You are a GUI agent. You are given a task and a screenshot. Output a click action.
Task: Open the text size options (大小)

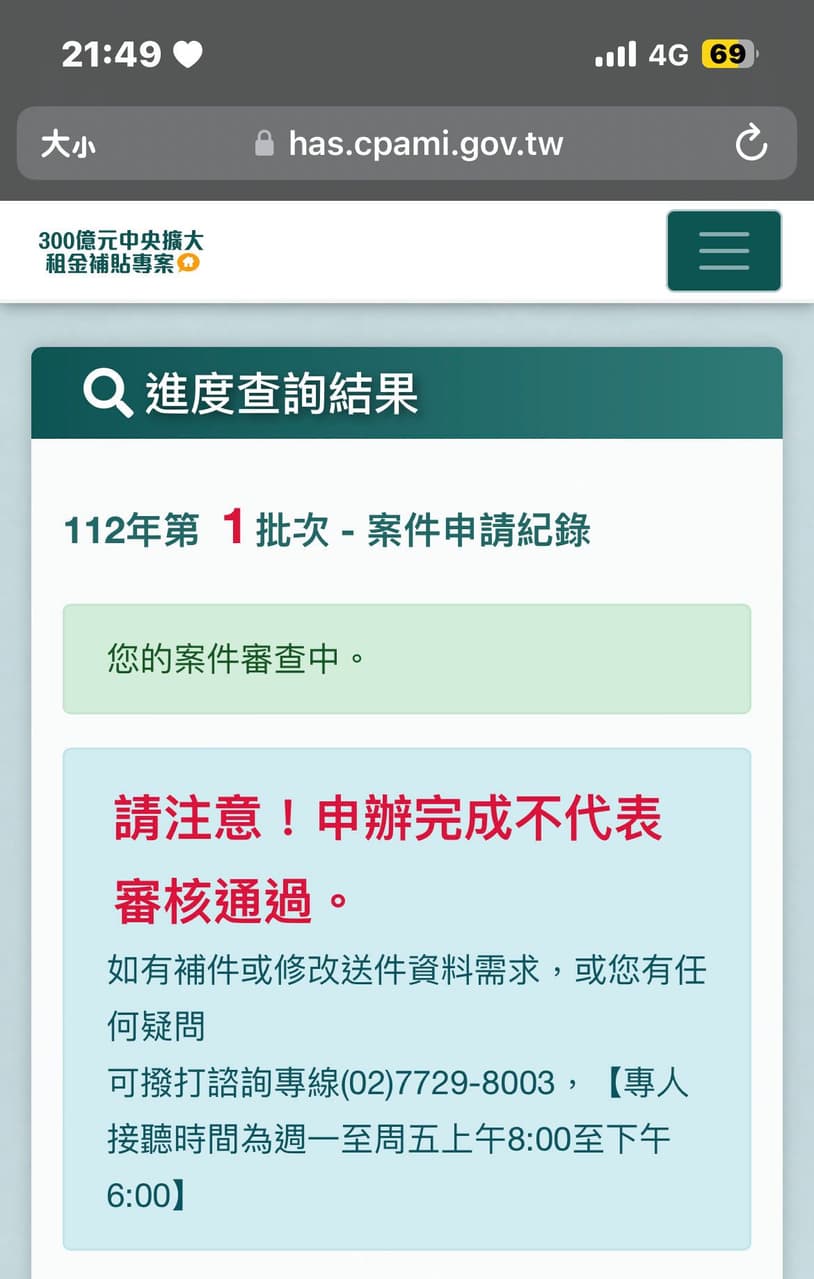tap(68, 145)
